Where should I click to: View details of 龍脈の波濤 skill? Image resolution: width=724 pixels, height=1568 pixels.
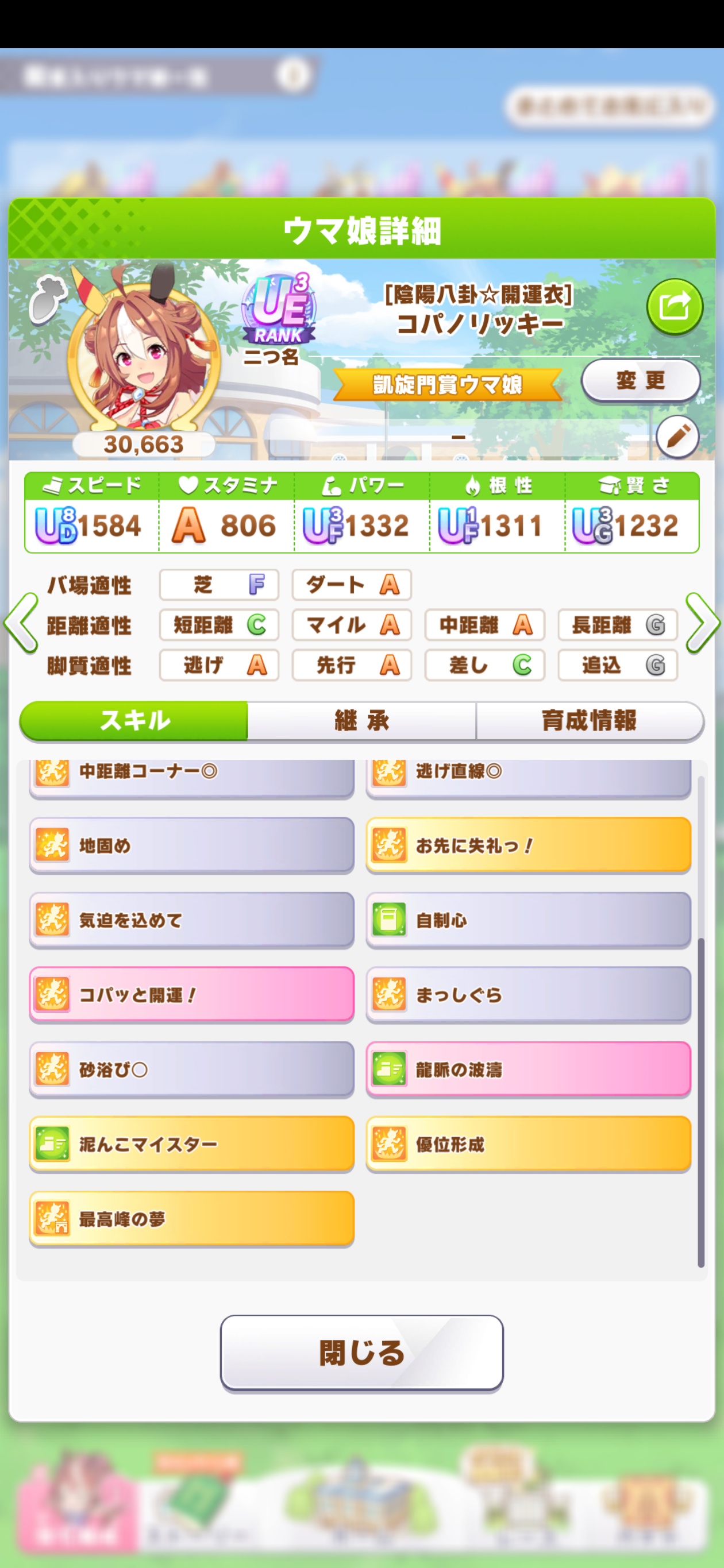pos(528,1069)
